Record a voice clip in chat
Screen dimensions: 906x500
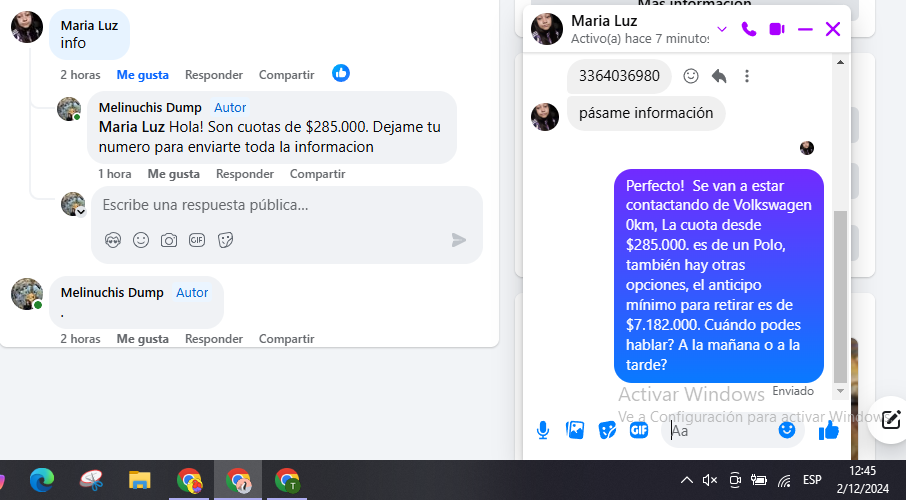click(542, 430)
